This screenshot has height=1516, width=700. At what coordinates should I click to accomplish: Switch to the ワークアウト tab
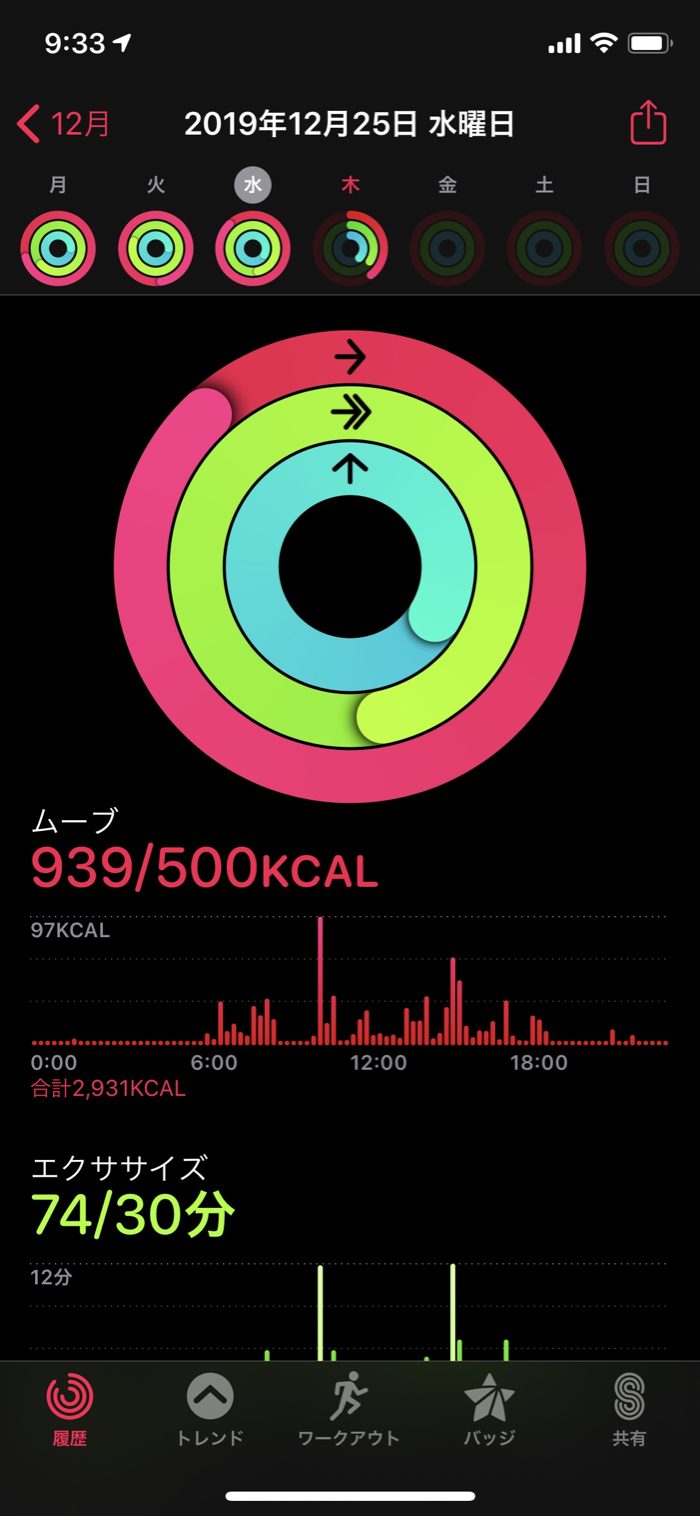click(349, 1409)
